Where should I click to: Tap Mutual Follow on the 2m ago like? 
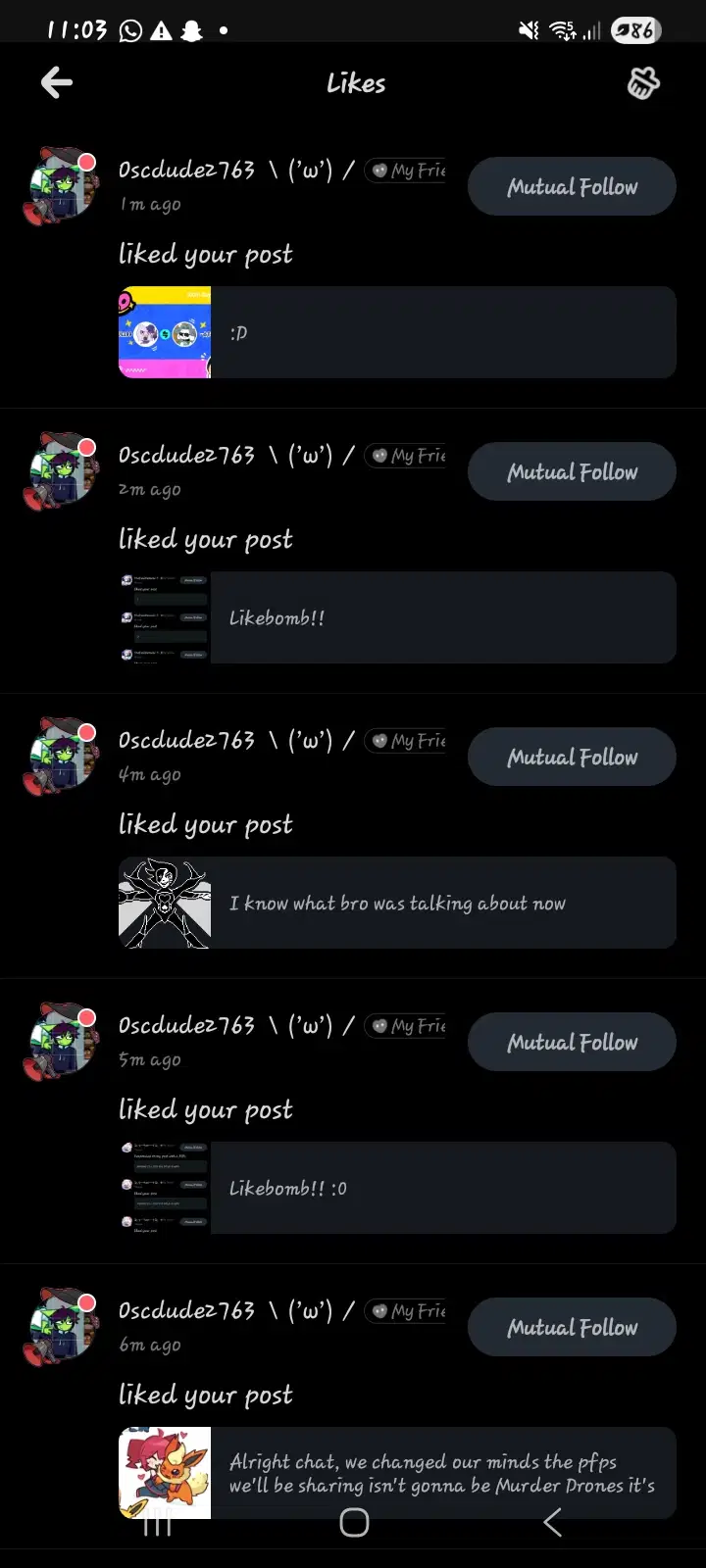point(572,471)
